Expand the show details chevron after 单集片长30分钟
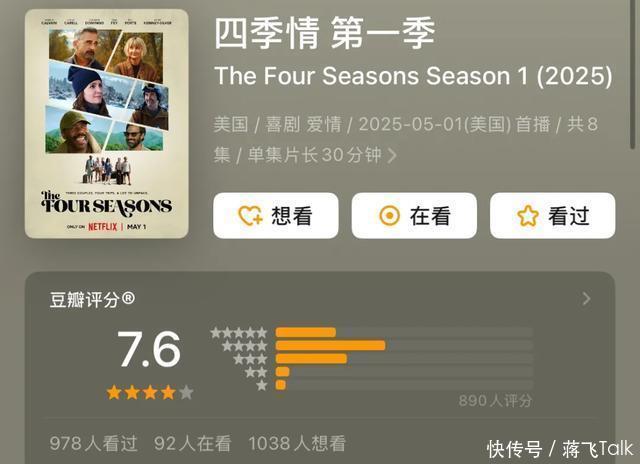The image size is (640, 464). click(x=392, y=155)
